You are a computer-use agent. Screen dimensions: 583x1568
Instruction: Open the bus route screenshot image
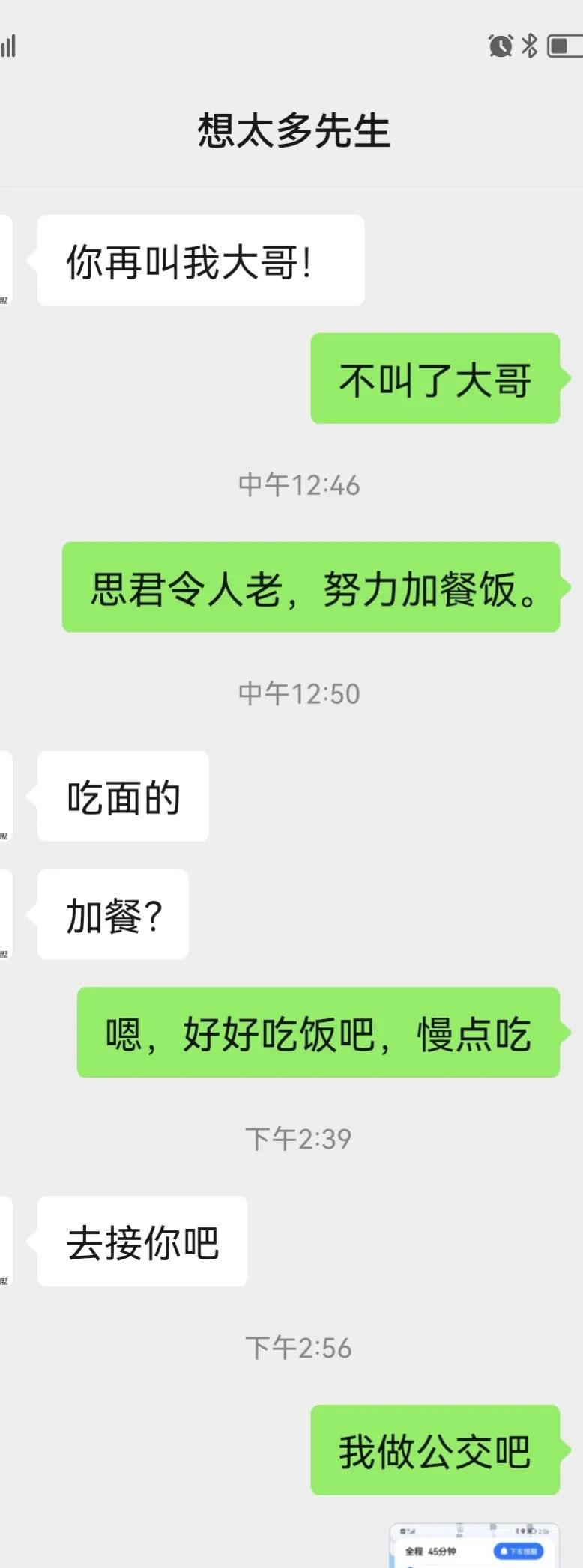pyautogui.click(x=474, y=1547)
